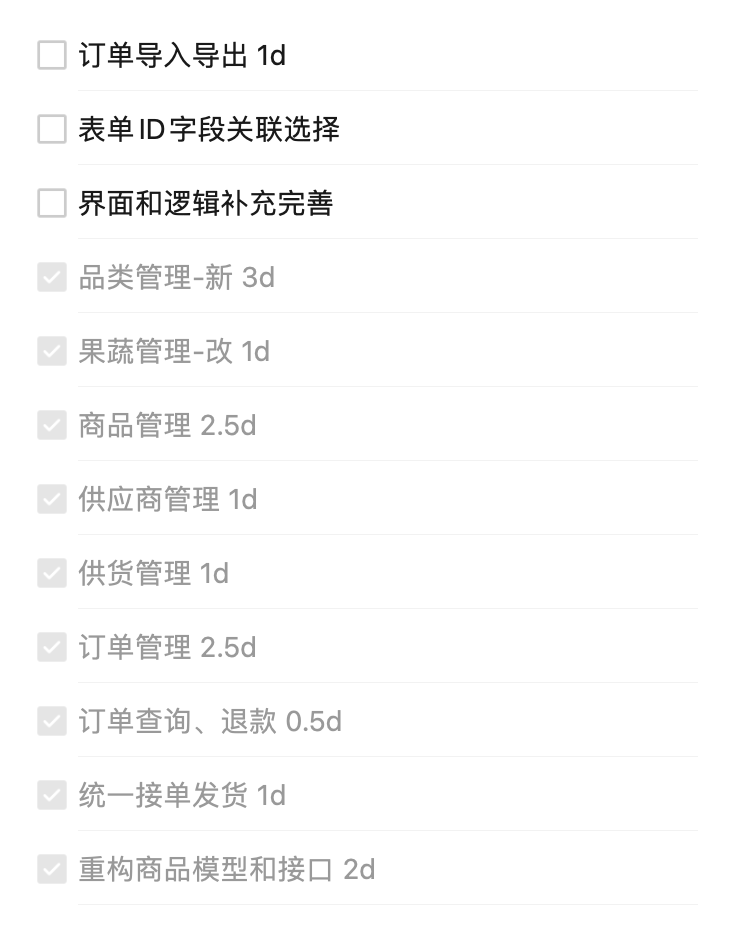Viewport: 732px width, 942px height.
Task: Reopen the 供应商管理 1d task
Action: [52, 499]
